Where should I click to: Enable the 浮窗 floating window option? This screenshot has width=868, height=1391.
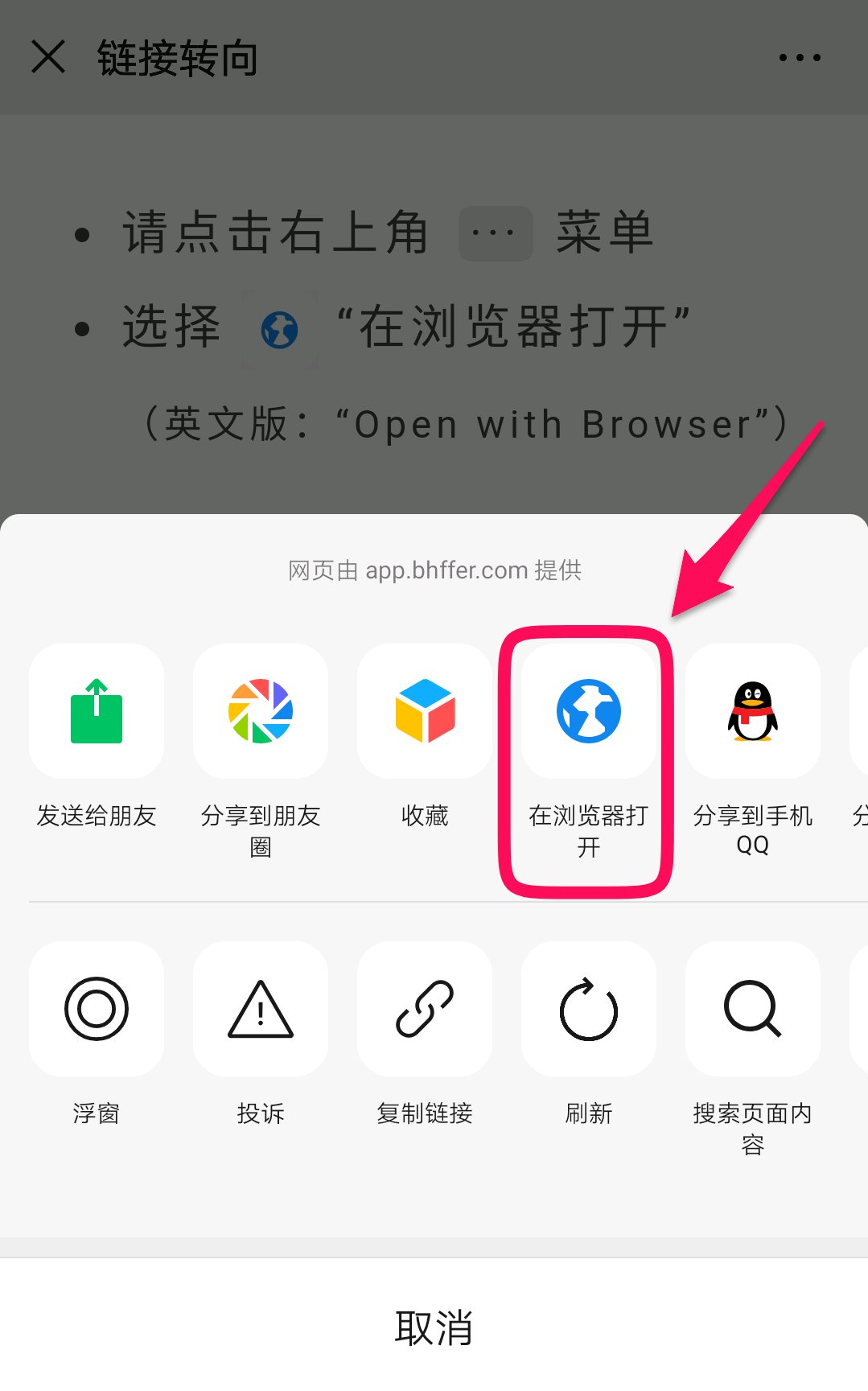(x=97, y=1009)
